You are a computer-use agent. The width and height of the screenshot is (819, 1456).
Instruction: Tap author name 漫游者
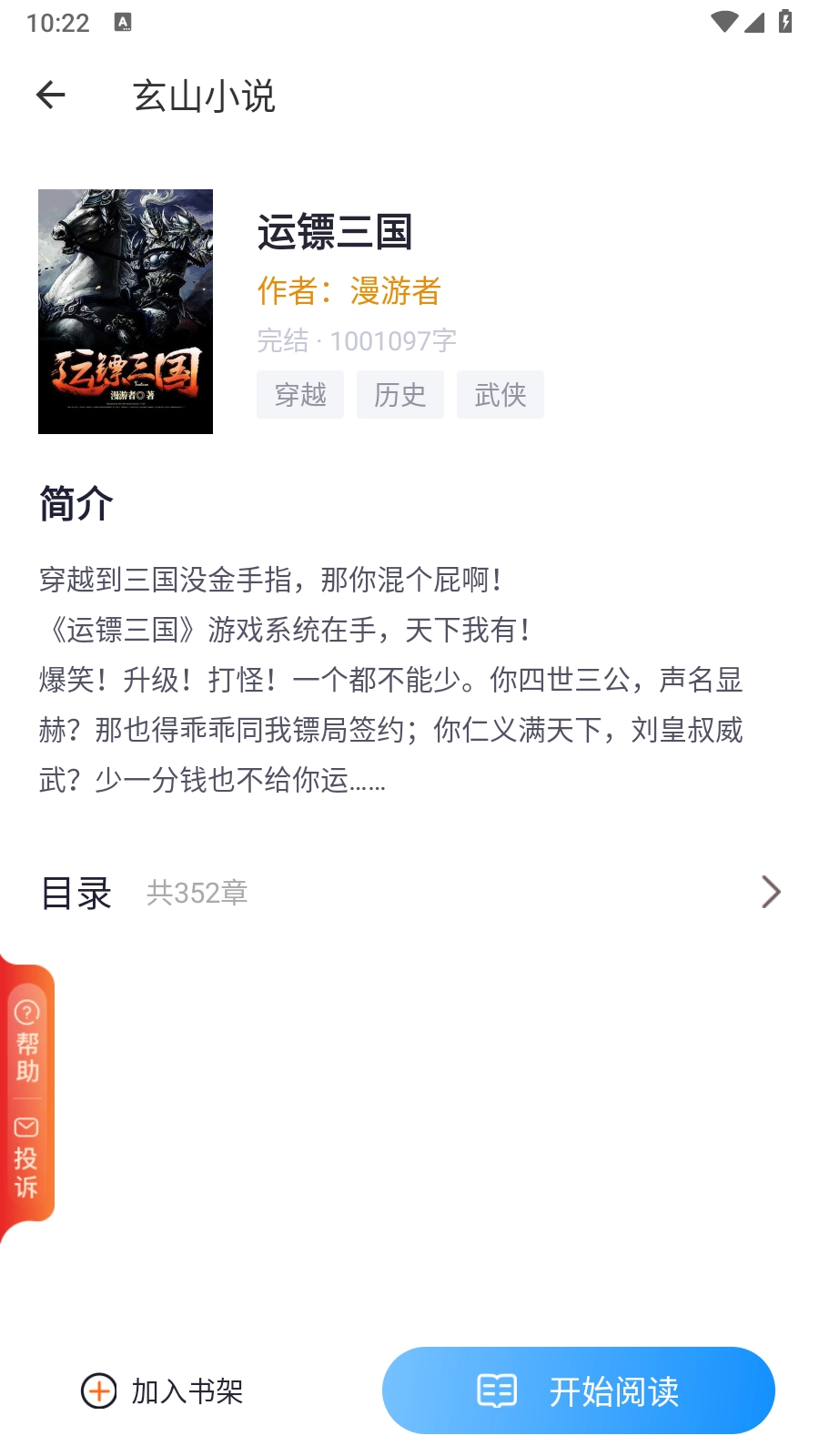point(396,293)
